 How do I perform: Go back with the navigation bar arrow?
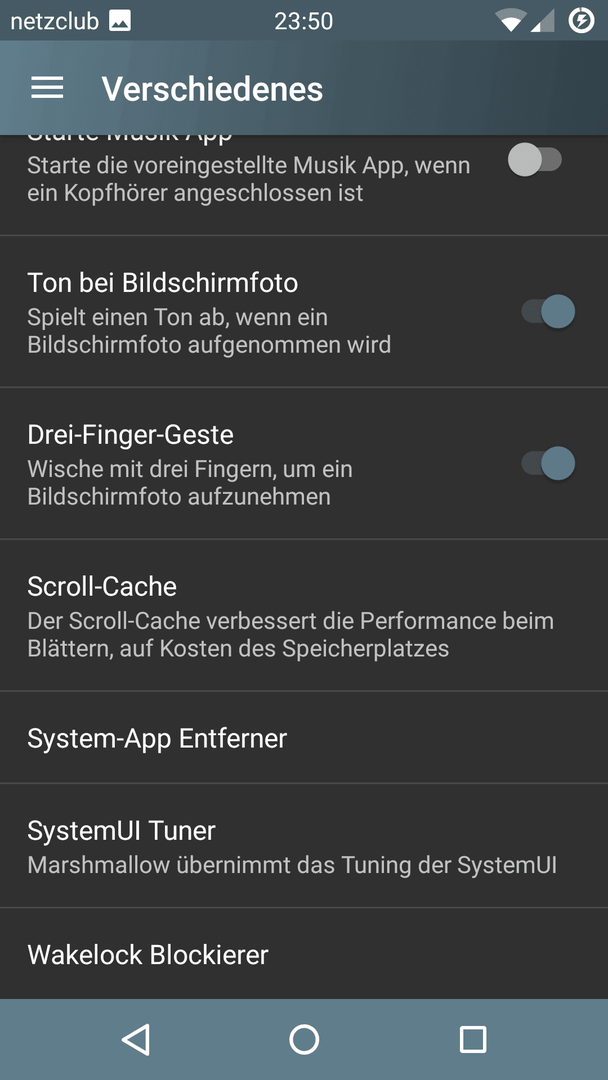(136, 1039)
